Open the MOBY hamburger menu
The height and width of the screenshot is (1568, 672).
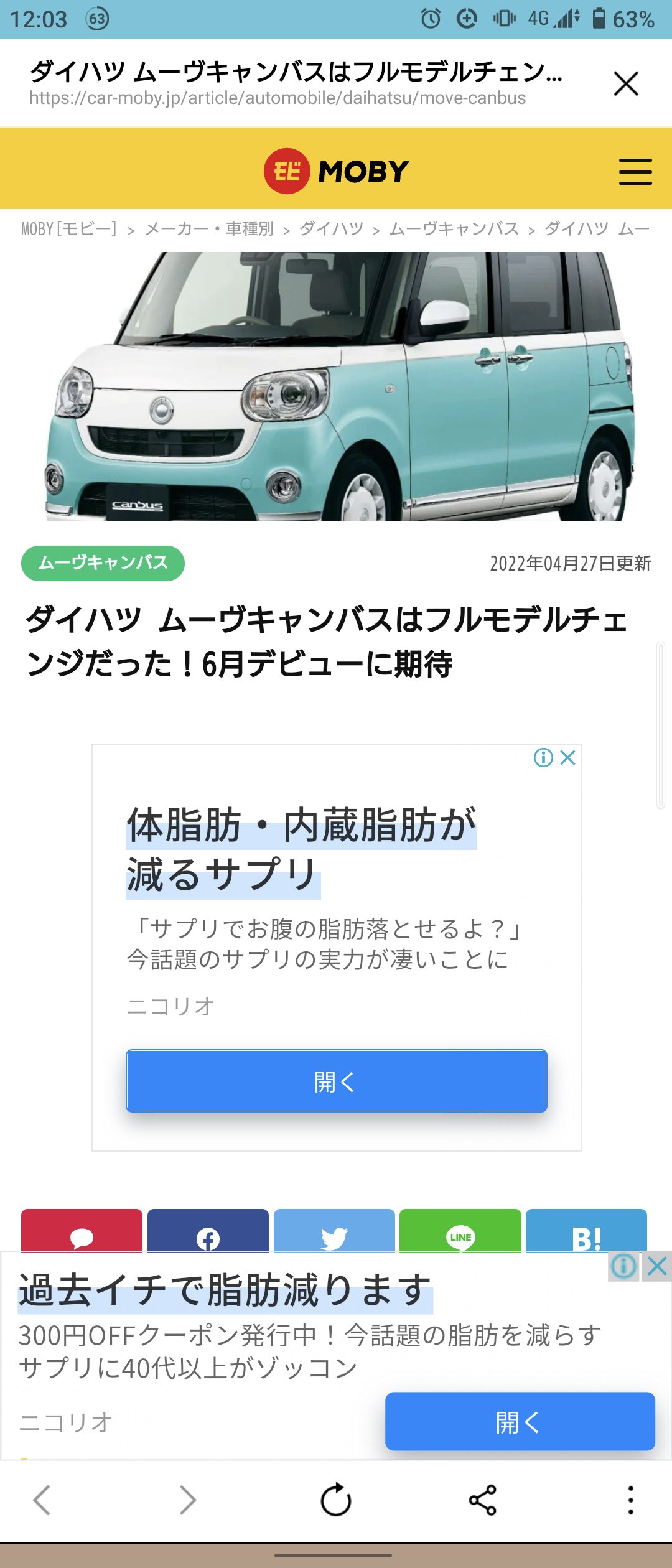point(635,171)
